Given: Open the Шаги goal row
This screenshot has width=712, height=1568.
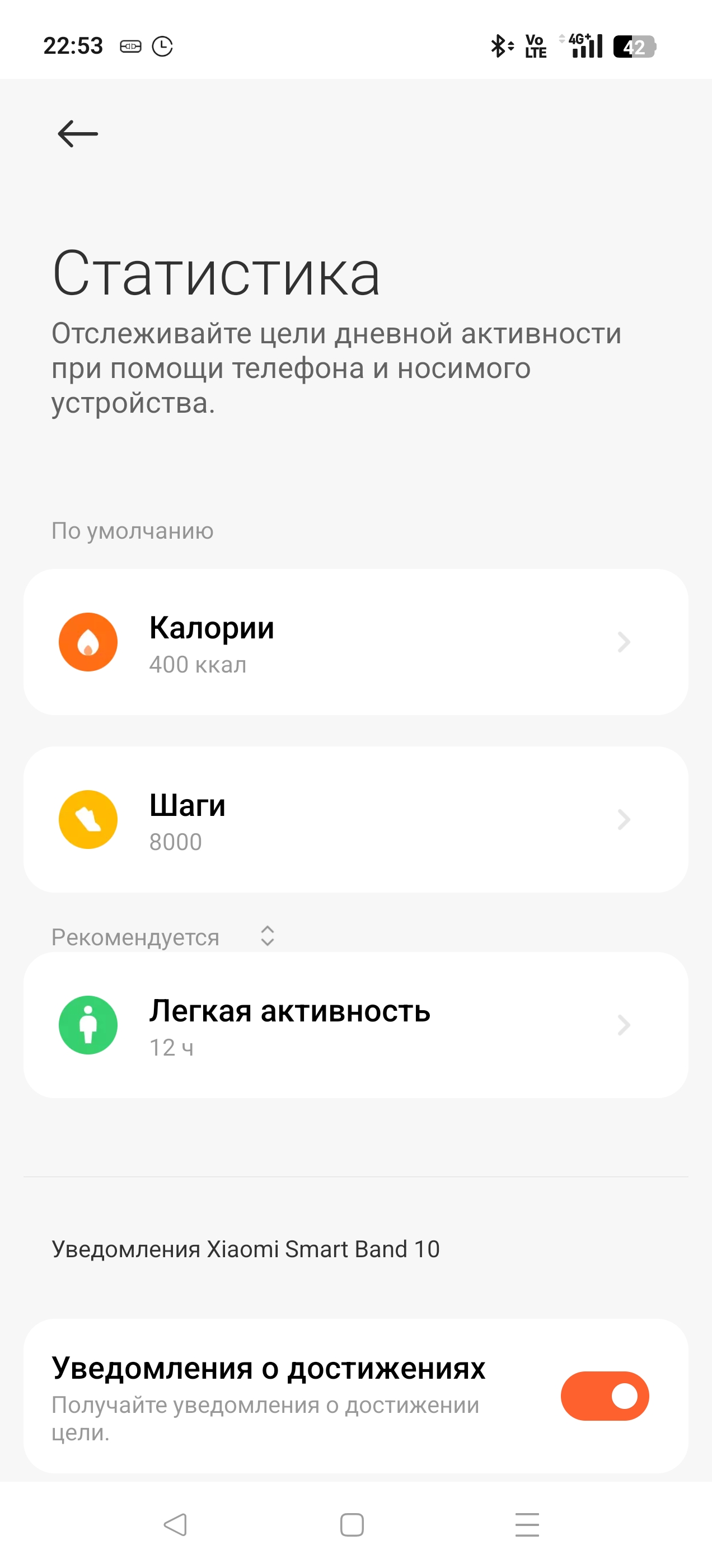Looking at the screenshot, I should coord(356,819).
